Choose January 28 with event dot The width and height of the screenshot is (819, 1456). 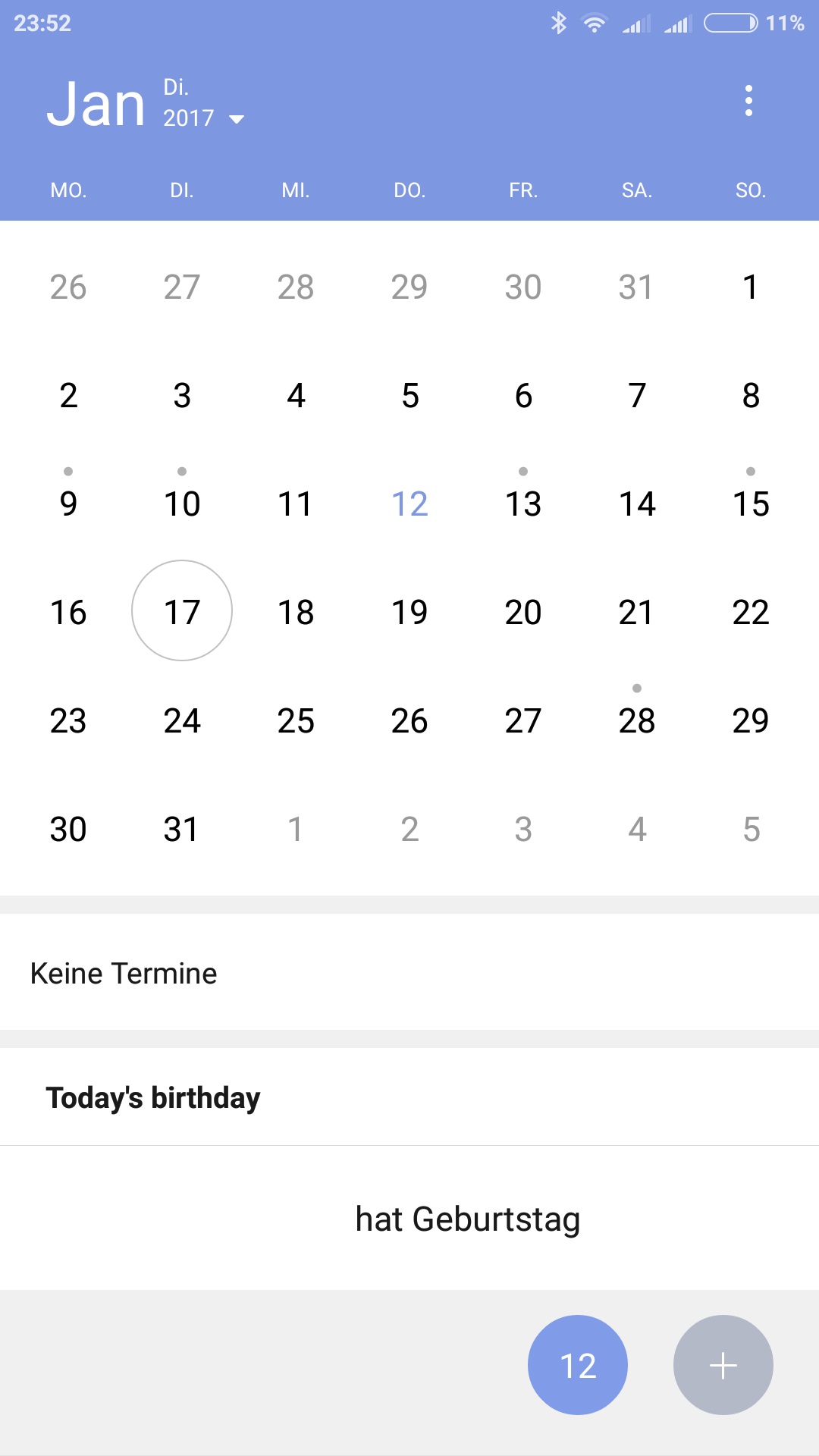[x=637, y=720]
